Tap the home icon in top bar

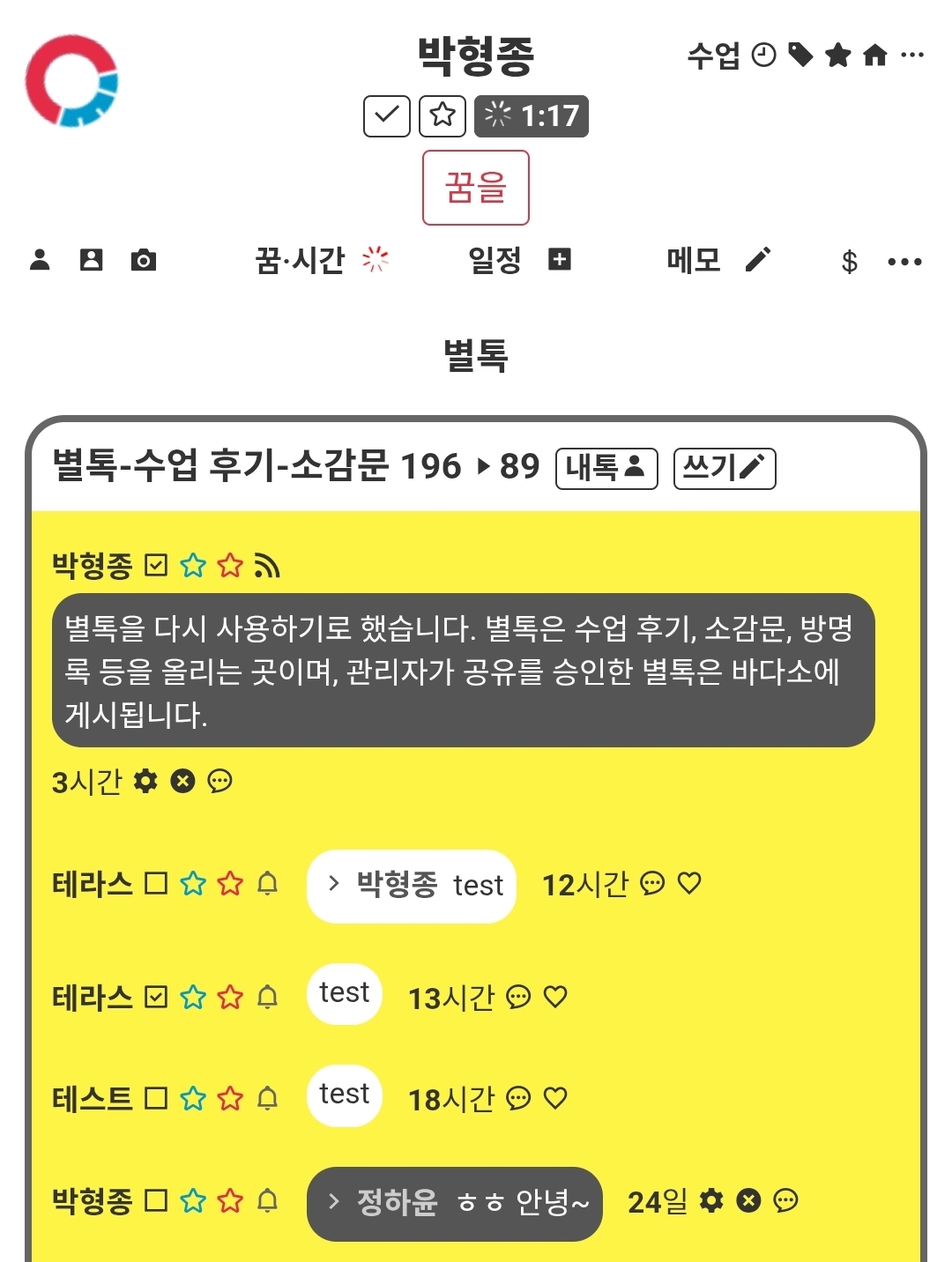(x=874, y=56)
